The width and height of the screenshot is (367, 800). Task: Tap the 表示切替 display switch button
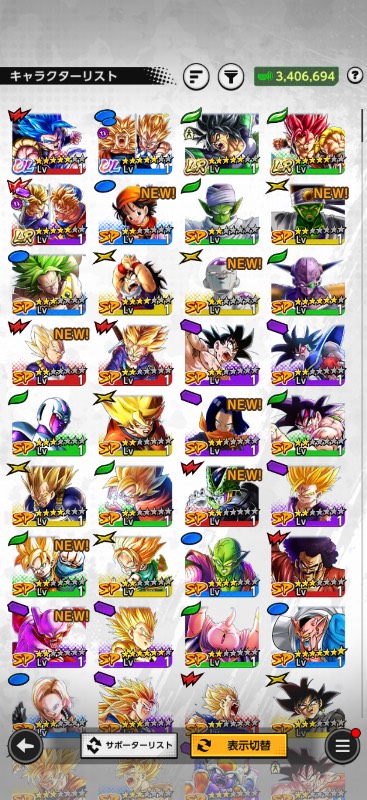tap(238, 745)
